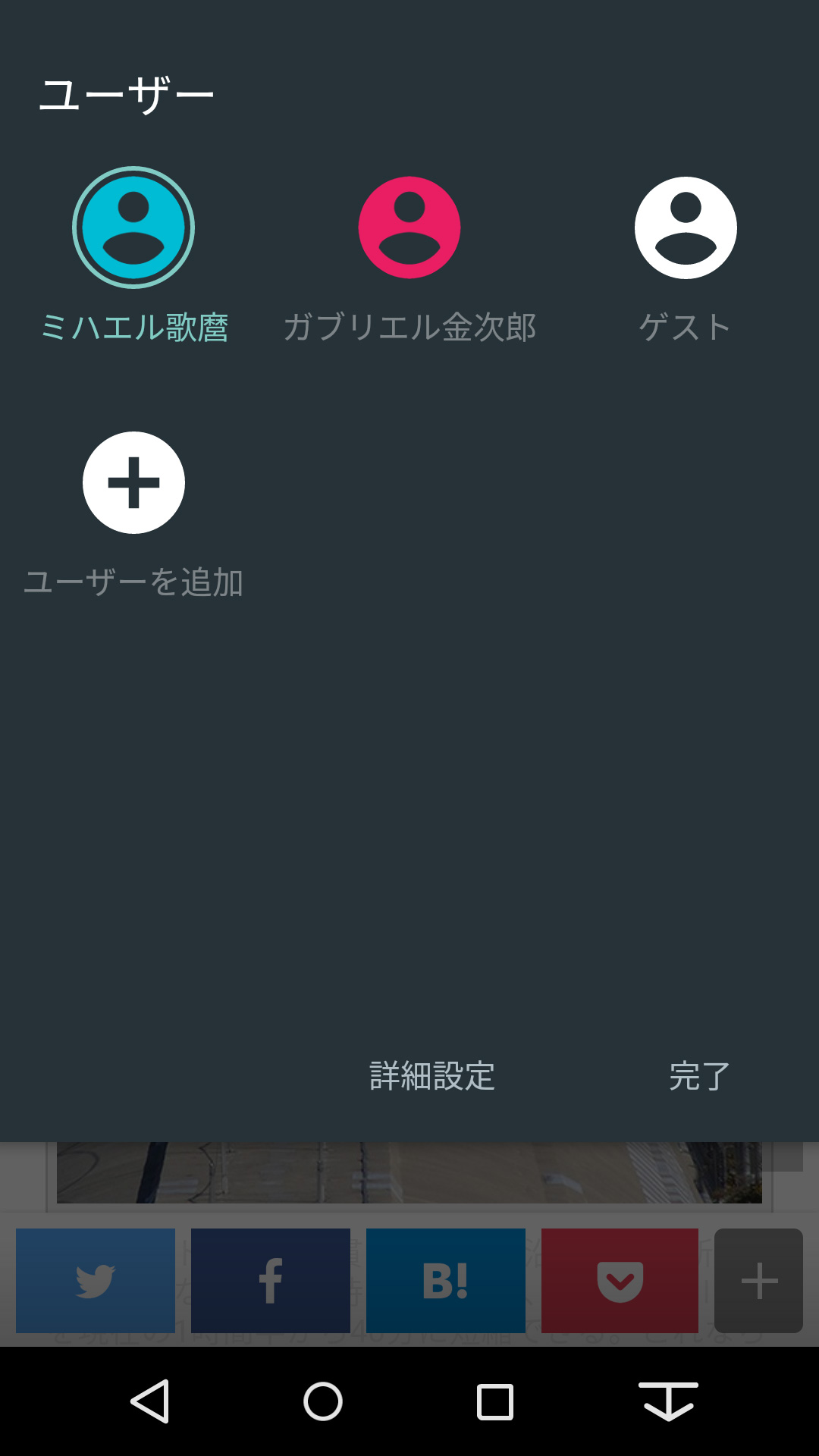Open recent apps overview

(x=495, y=1401)
